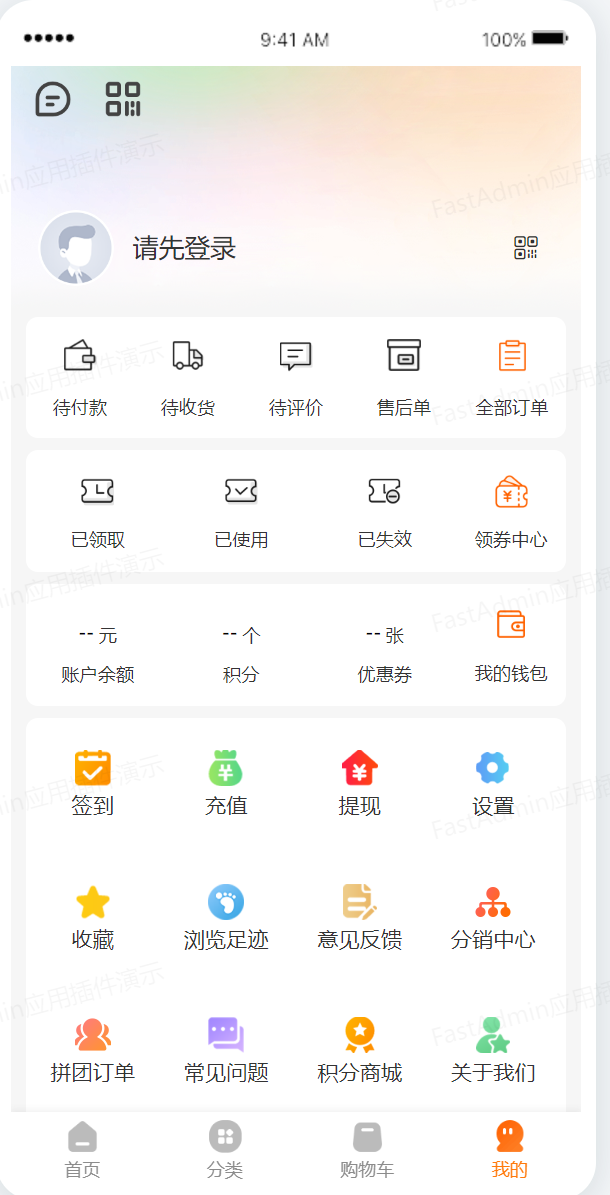Show my QR code icon beside login
The image size is (610, 1195).
526,248
